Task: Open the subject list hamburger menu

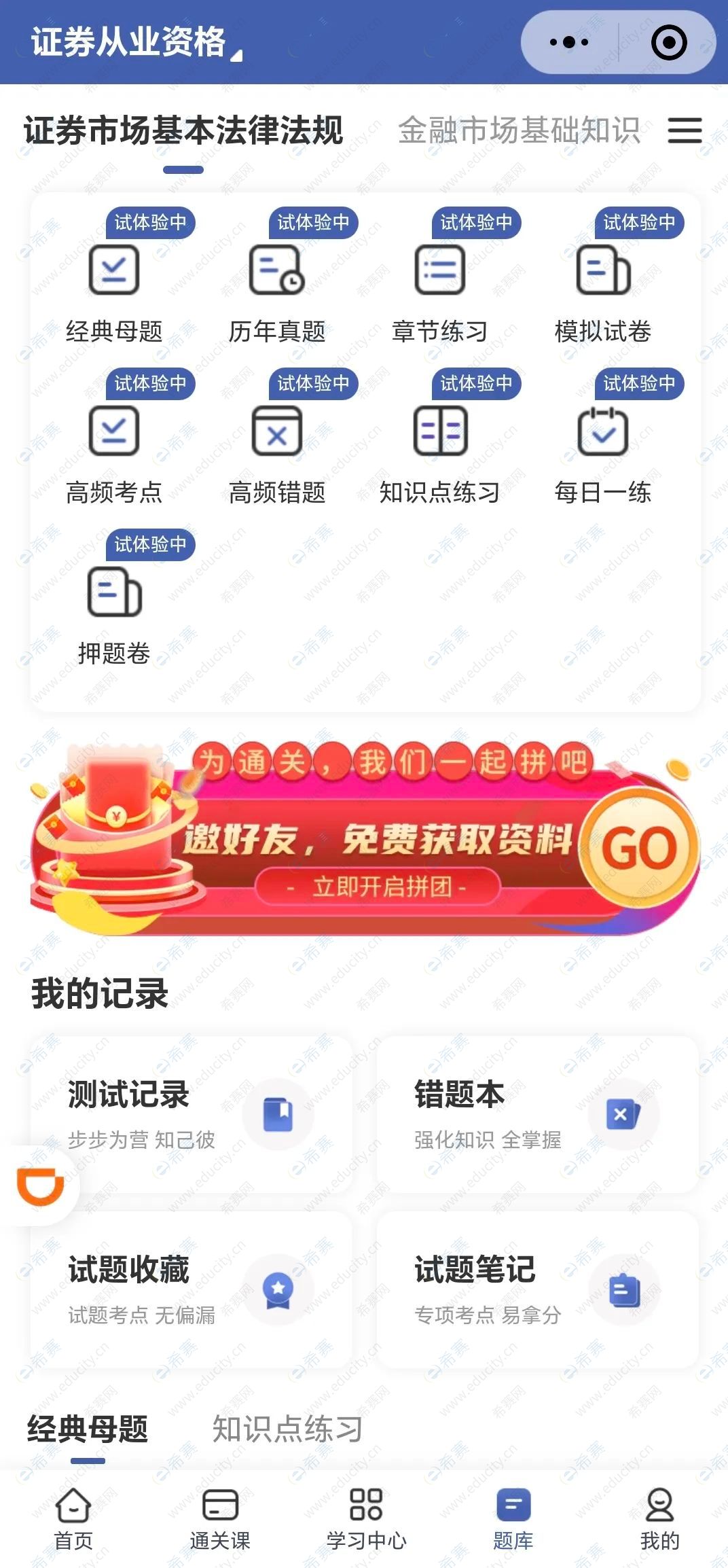Action: click(x=685, y=130)
